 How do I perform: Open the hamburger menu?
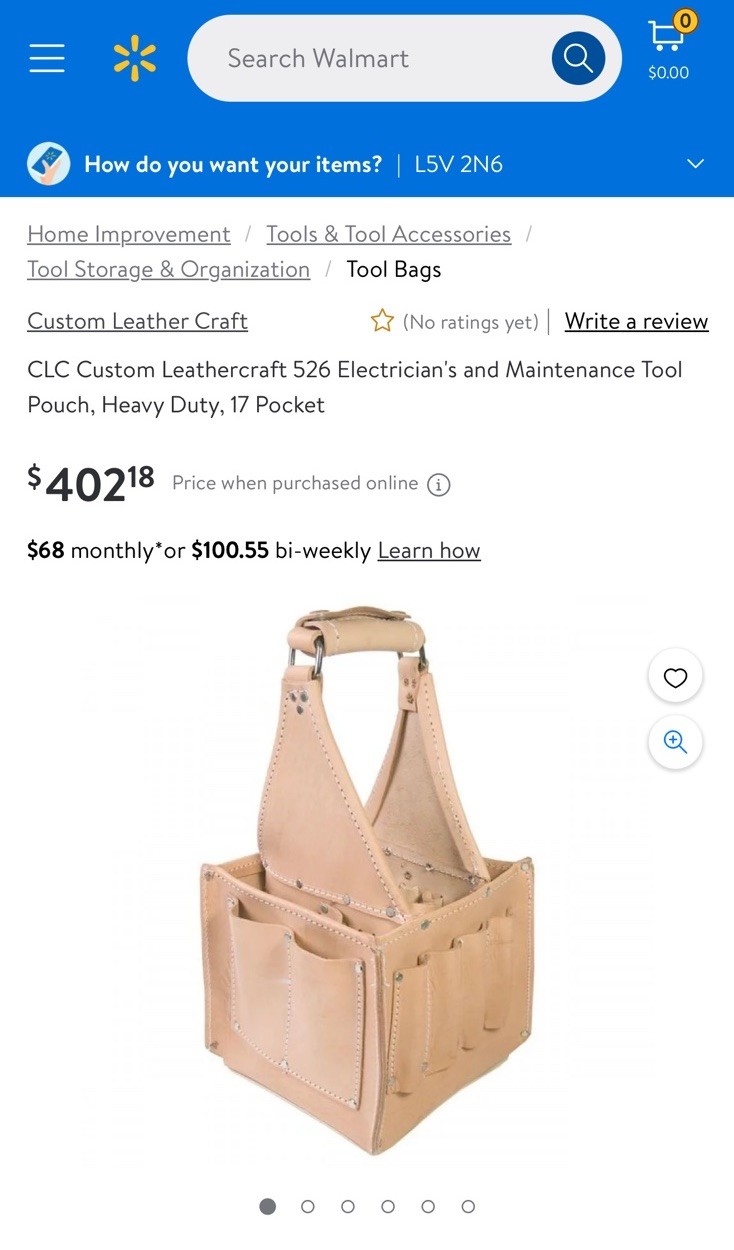coord(47,58)
